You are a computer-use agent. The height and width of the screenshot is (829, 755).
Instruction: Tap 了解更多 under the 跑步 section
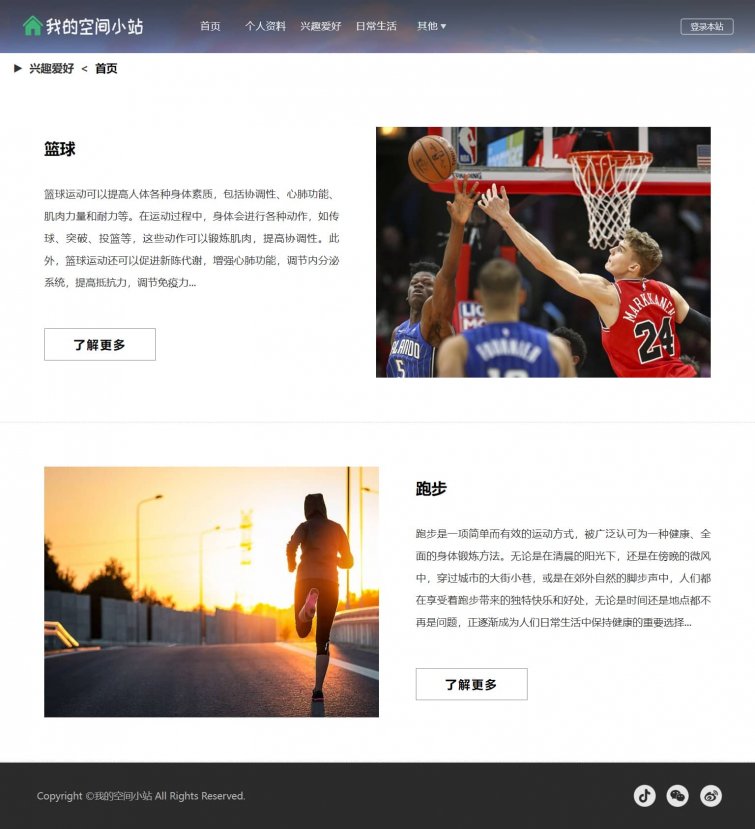[471, 684]
